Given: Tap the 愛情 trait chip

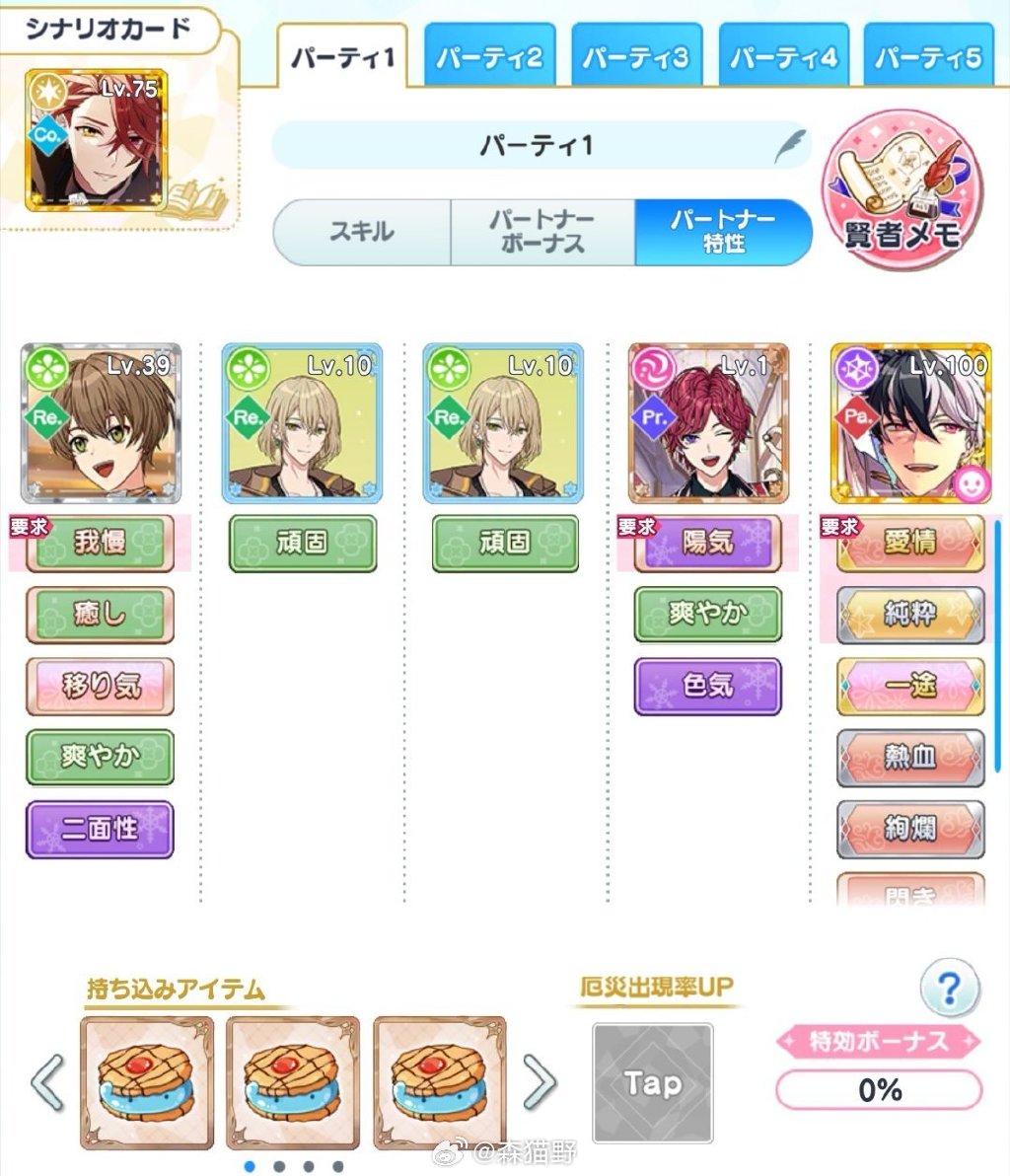Looking at the screenshot, I should point(909,543).
